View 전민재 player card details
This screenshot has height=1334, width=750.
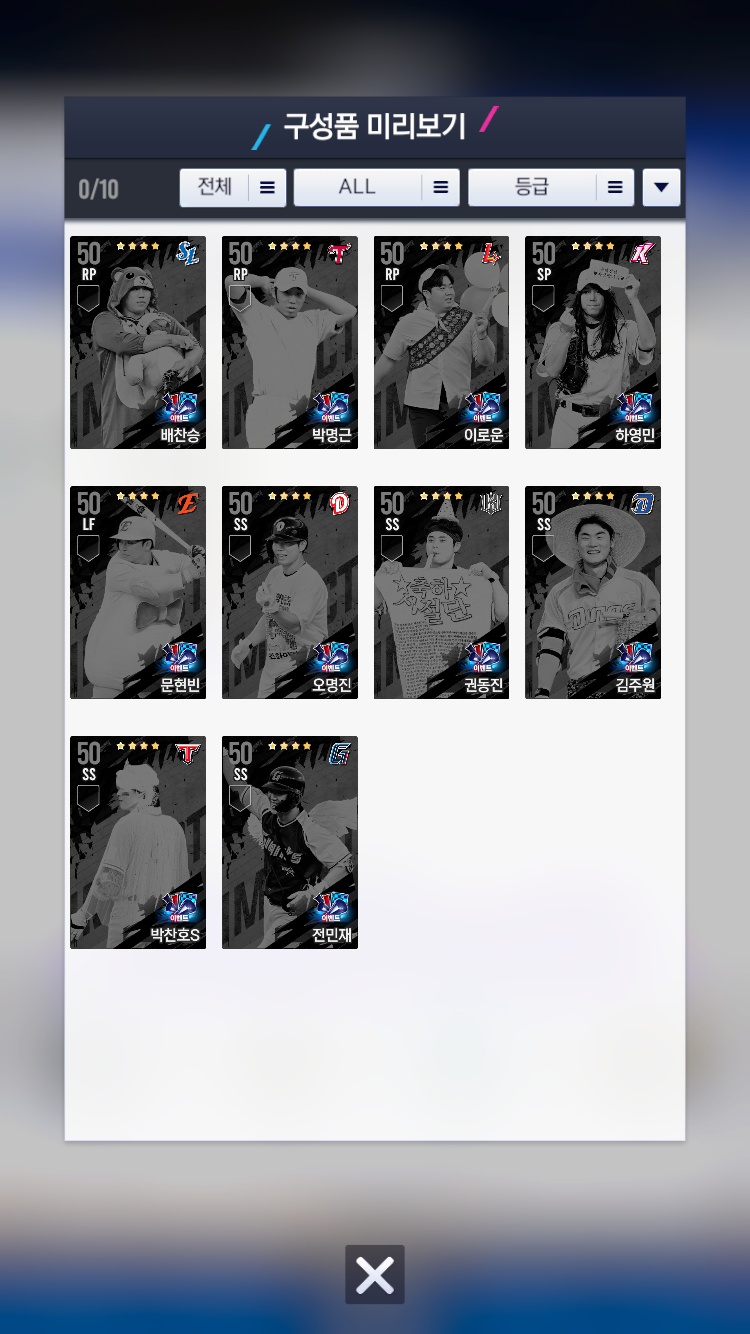click(x=290, y=842)
